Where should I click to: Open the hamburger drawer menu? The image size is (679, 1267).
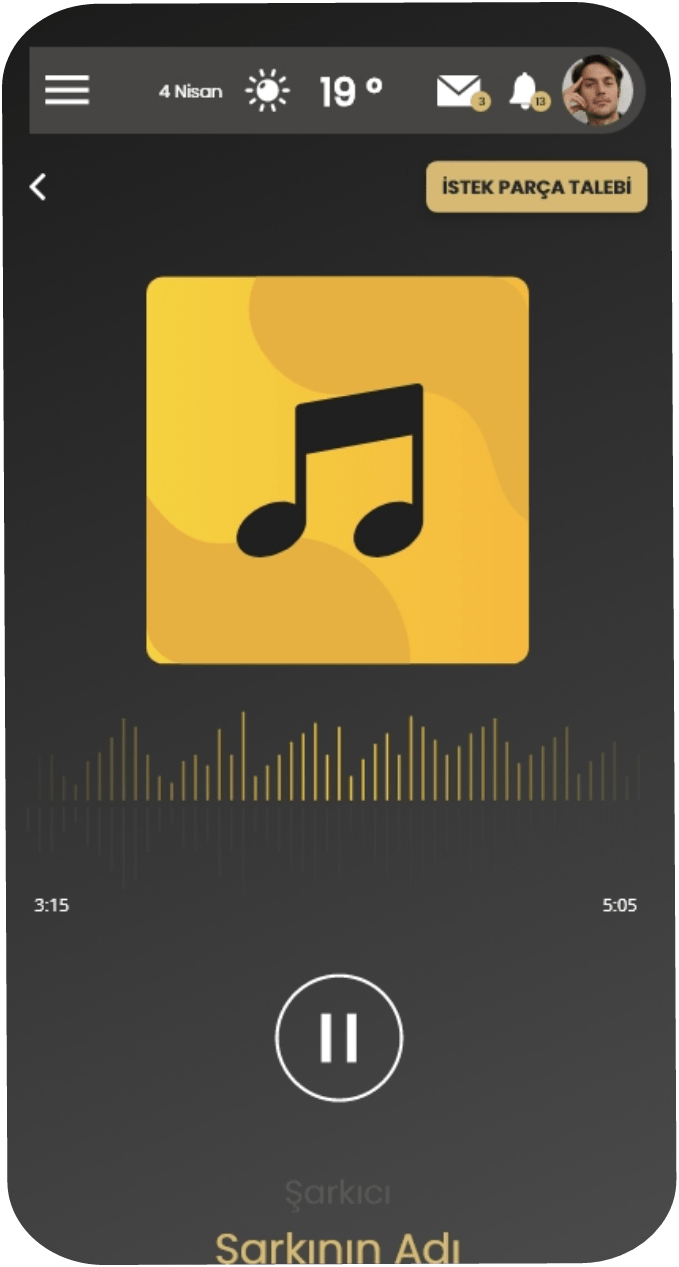pyautogui.click(x=67, y=91)
